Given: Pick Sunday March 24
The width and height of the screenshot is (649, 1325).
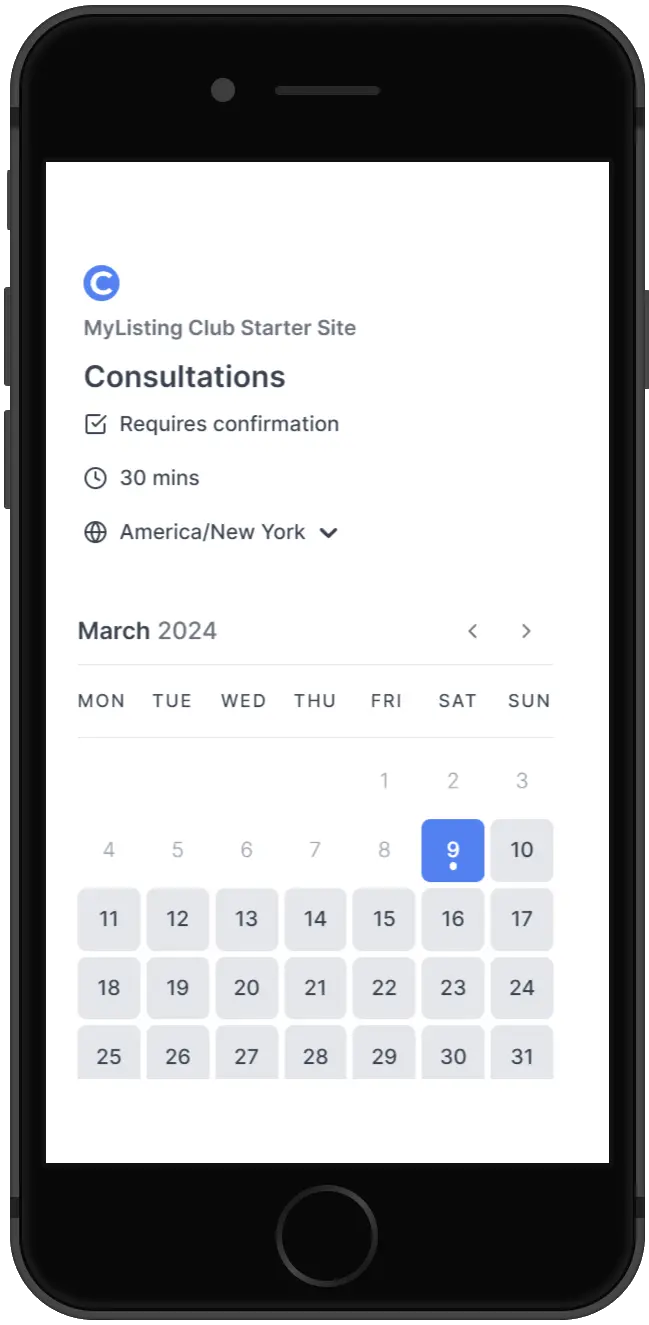Looking at the screenshot, I should point(522,988).
